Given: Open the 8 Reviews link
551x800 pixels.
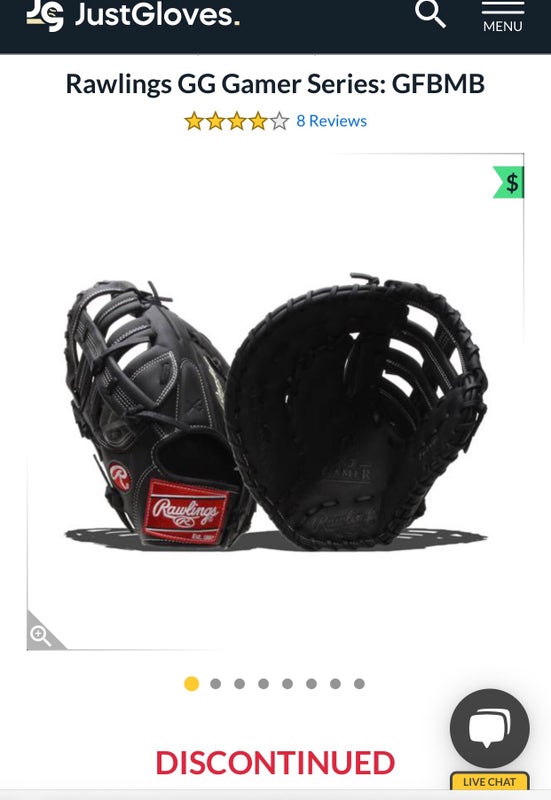Looking at the screenshot, I should pos(331,121).
